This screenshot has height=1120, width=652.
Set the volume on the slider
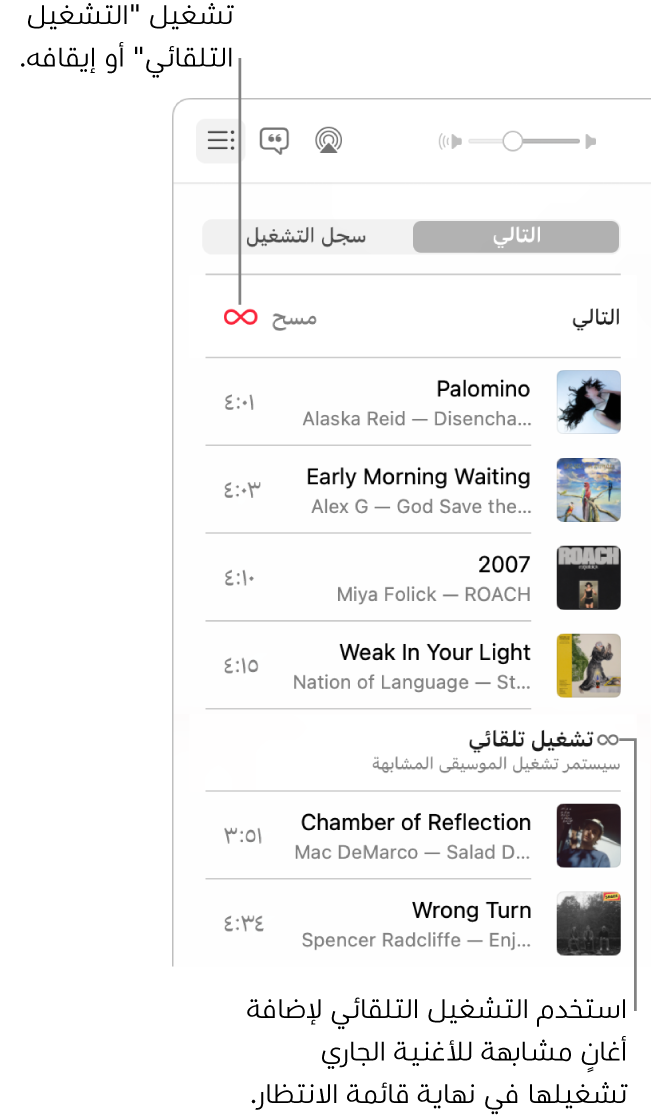tap(513, 142)
